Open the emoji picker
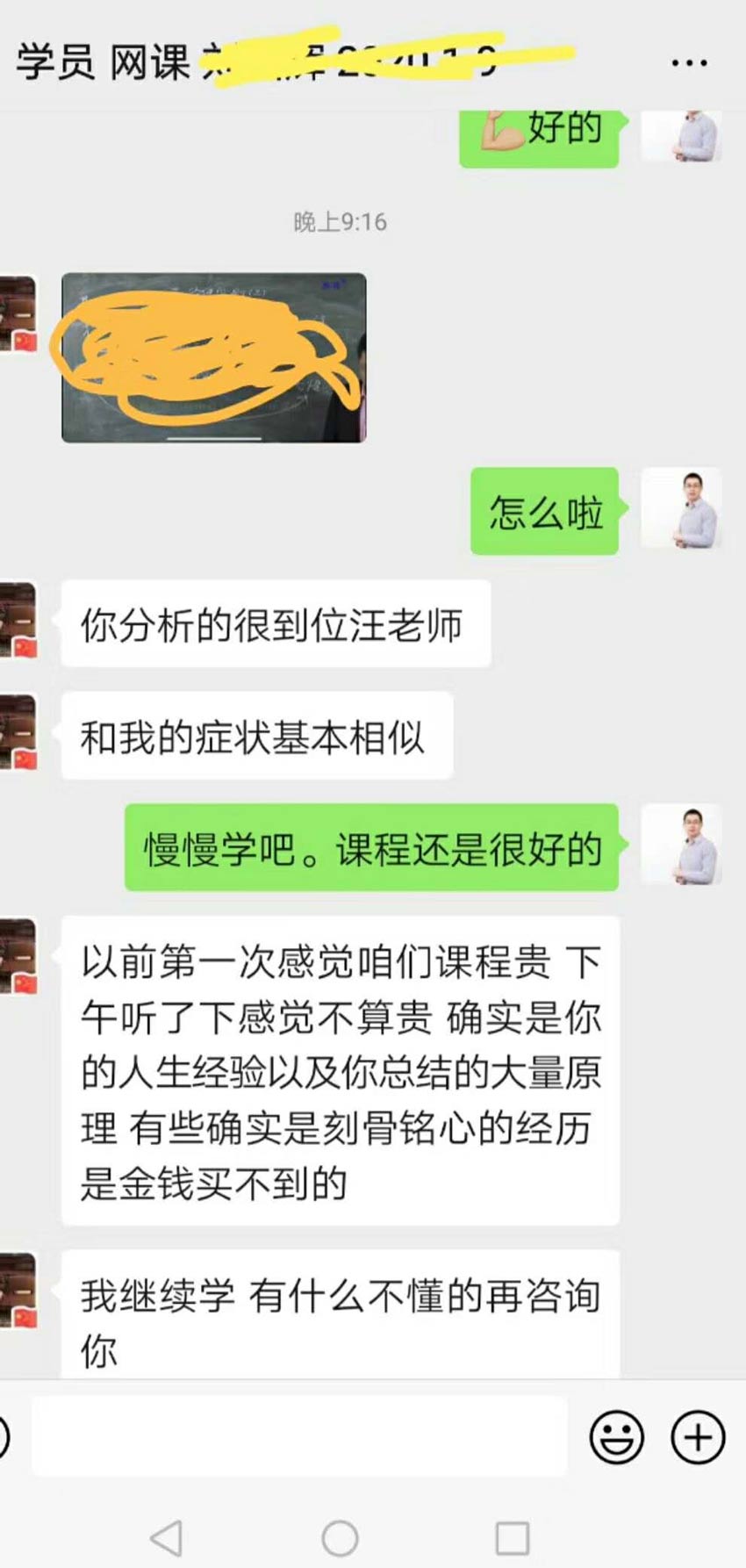Screen dimensions: 746x1568 (x=616, y=1437)
